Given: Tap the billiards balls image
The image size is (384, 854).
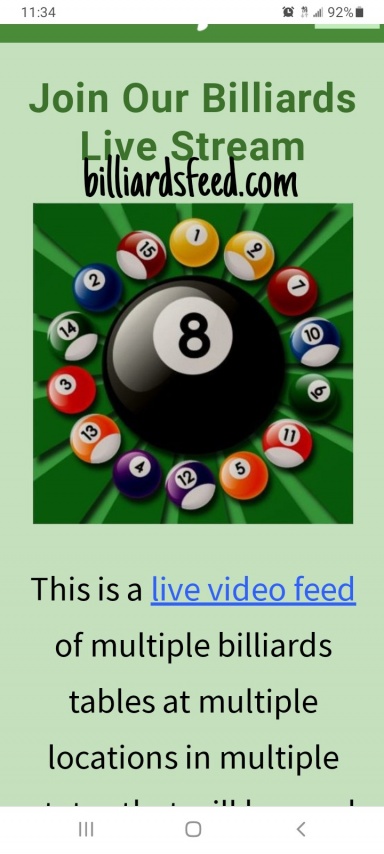Looking at the screenshot, I should tap(193, 363).
